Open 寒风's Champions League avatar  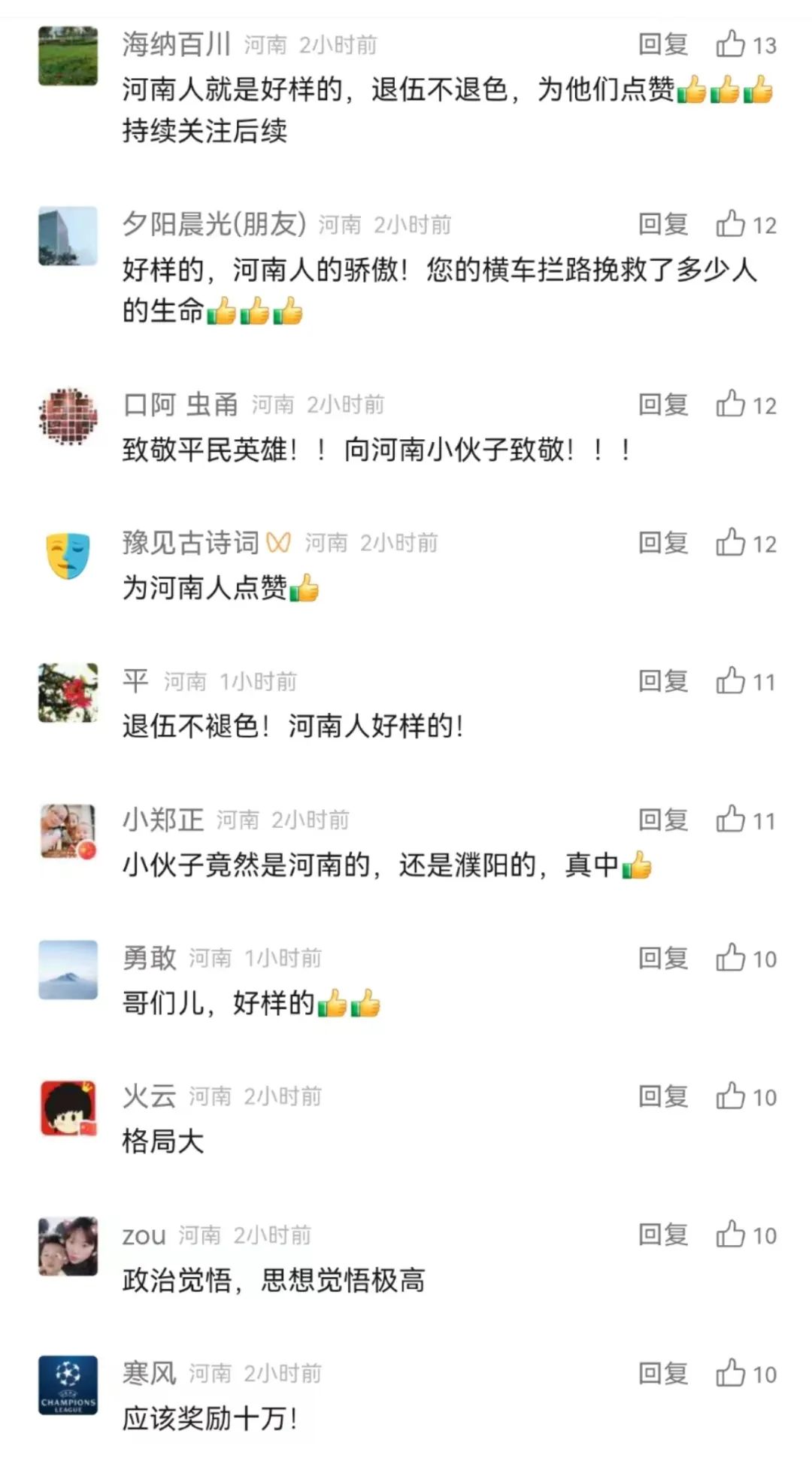pos(68,1386)
